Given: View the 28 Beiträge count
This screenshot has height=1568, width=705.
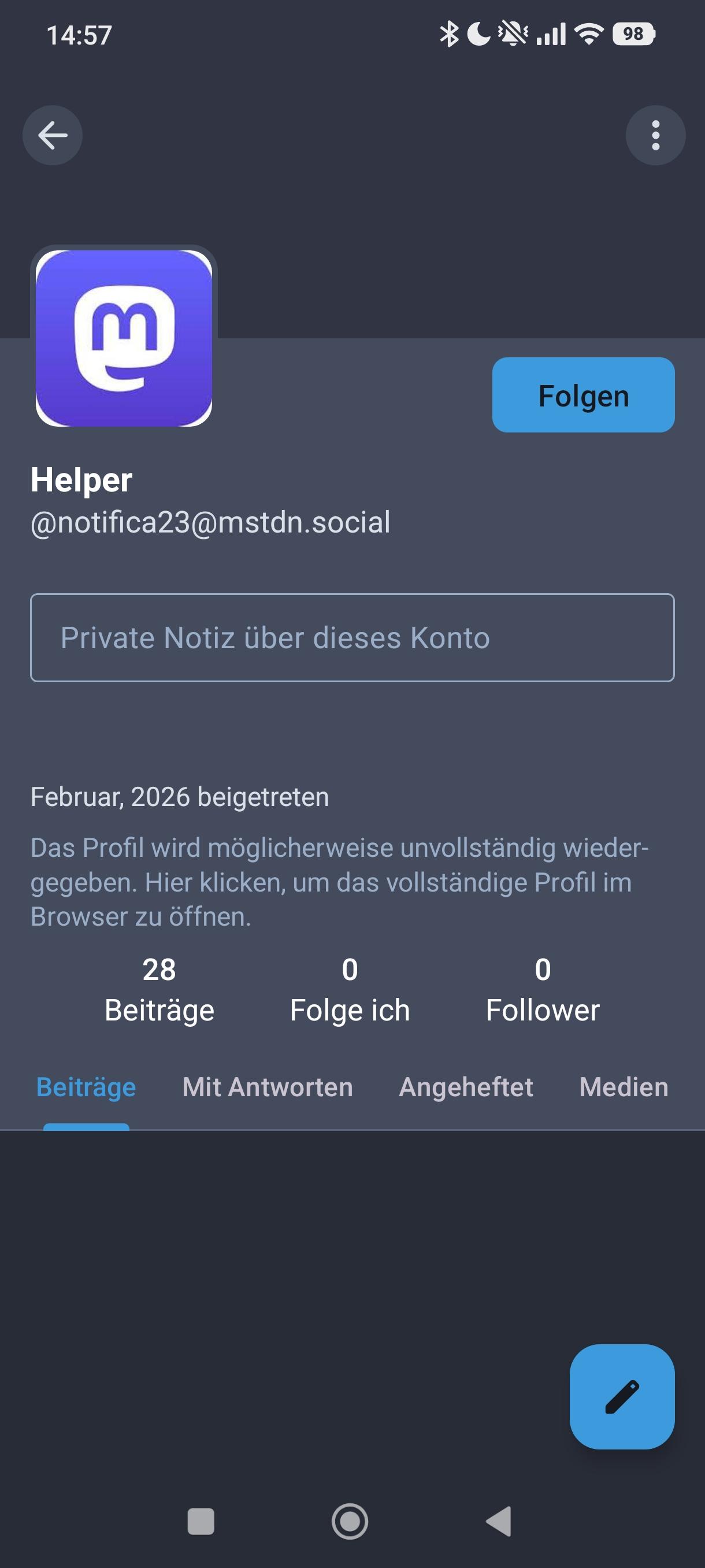Looking at the screenshot, I should tap(159, 990).
